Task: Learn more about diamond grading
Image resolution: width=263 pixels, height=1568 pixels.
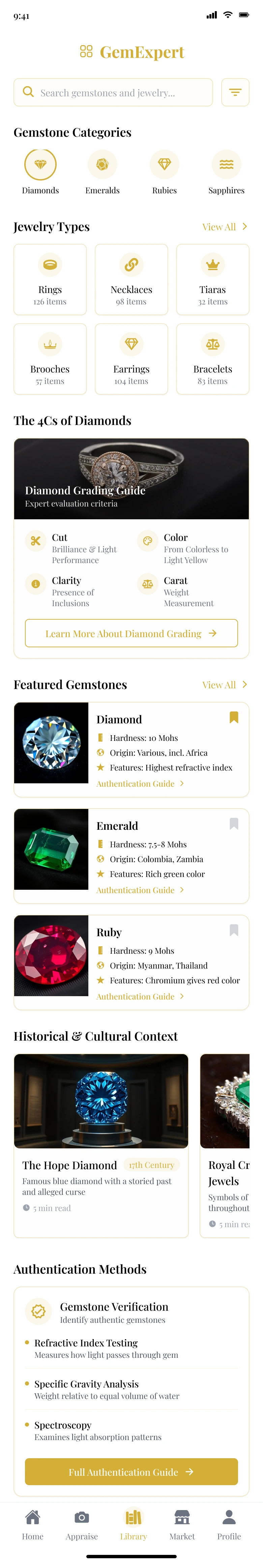Action: click(131, 633)
